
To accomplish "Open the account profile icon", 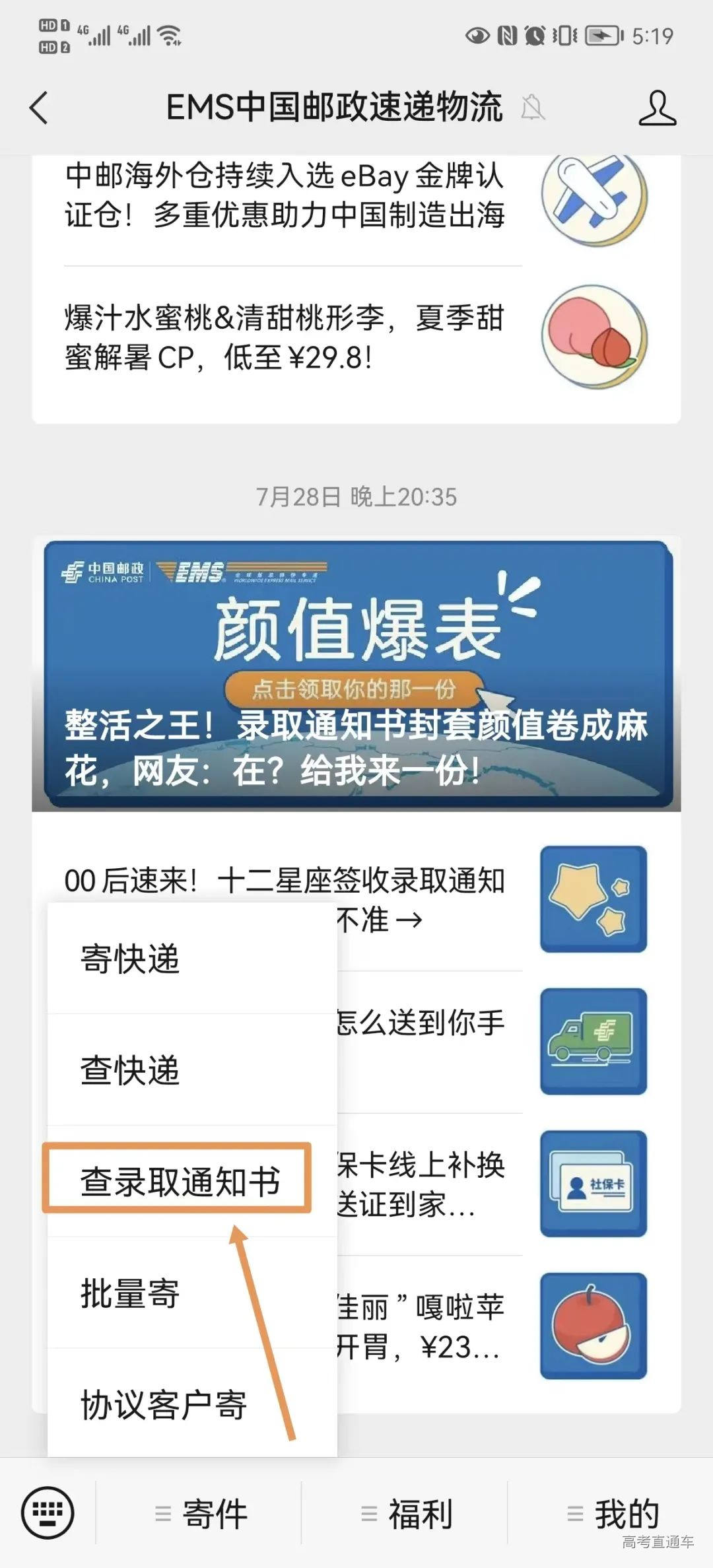I will tap(657, 108).
